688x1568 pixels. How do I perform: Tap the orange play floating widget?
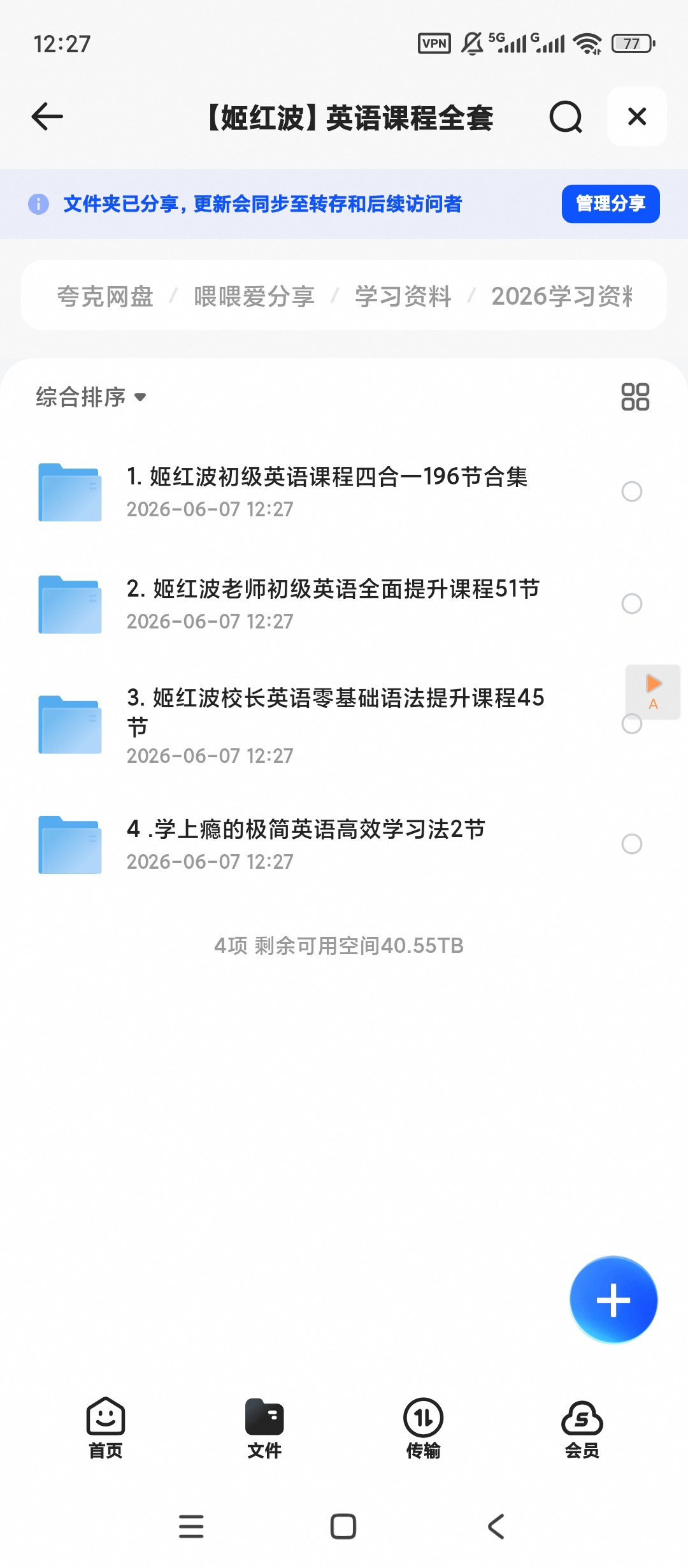[653, 692]
